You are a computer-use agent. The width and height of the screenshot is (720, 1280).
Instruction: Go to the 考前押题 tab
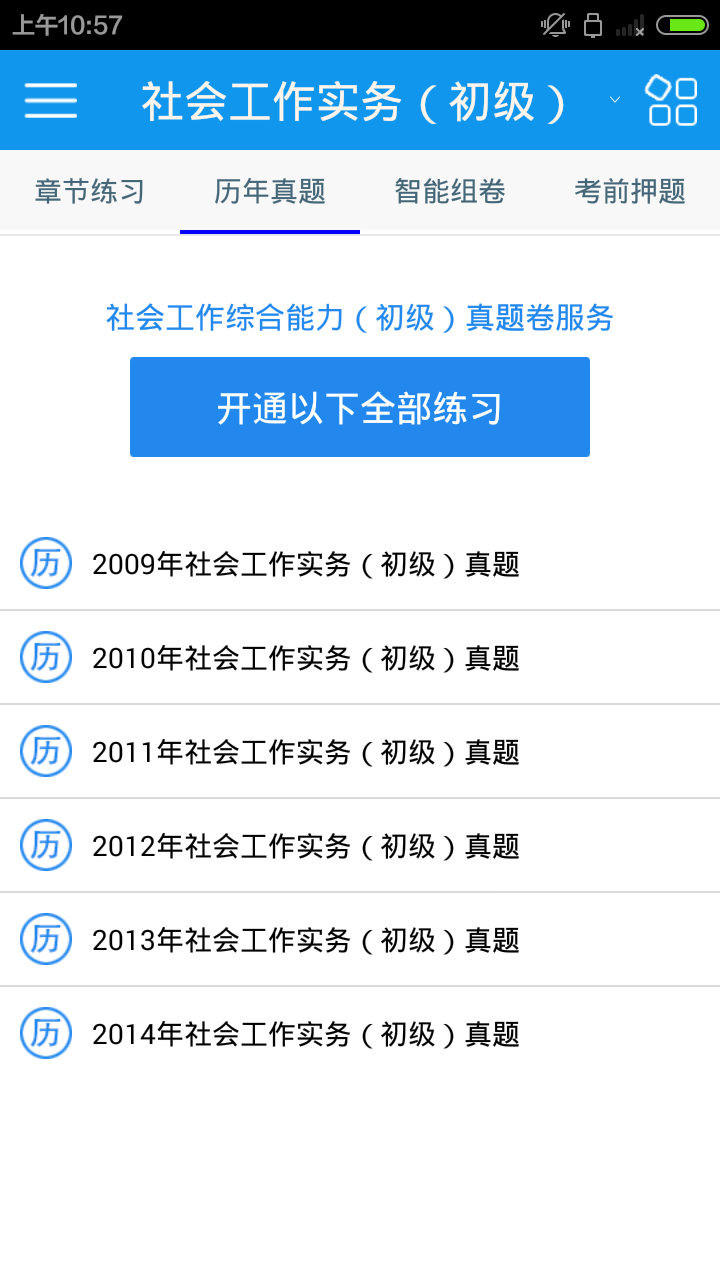[630, 191]
